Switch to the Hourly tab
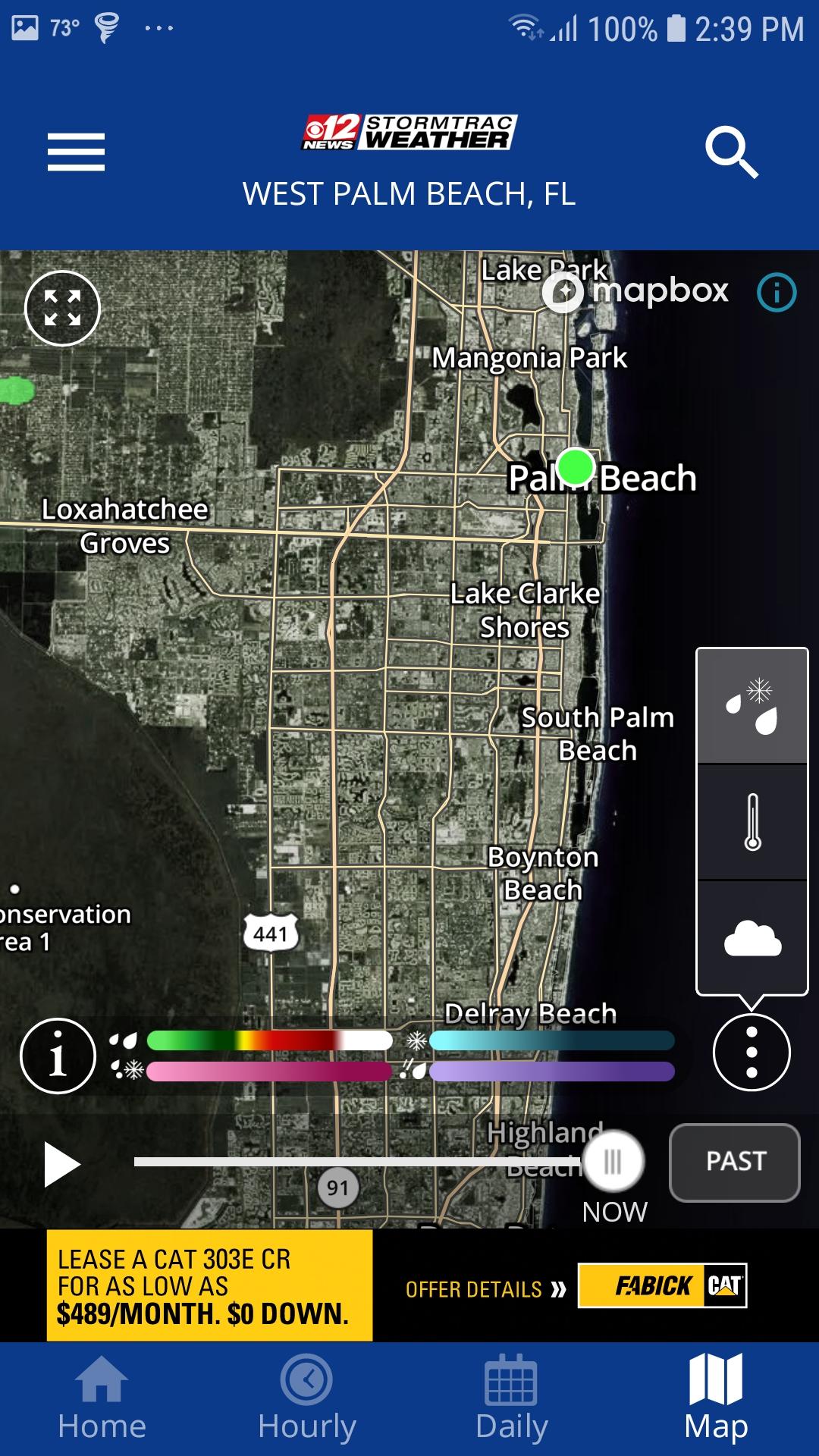Image resolution: width=819 pixels, height=1456 pixels. 307,1398
